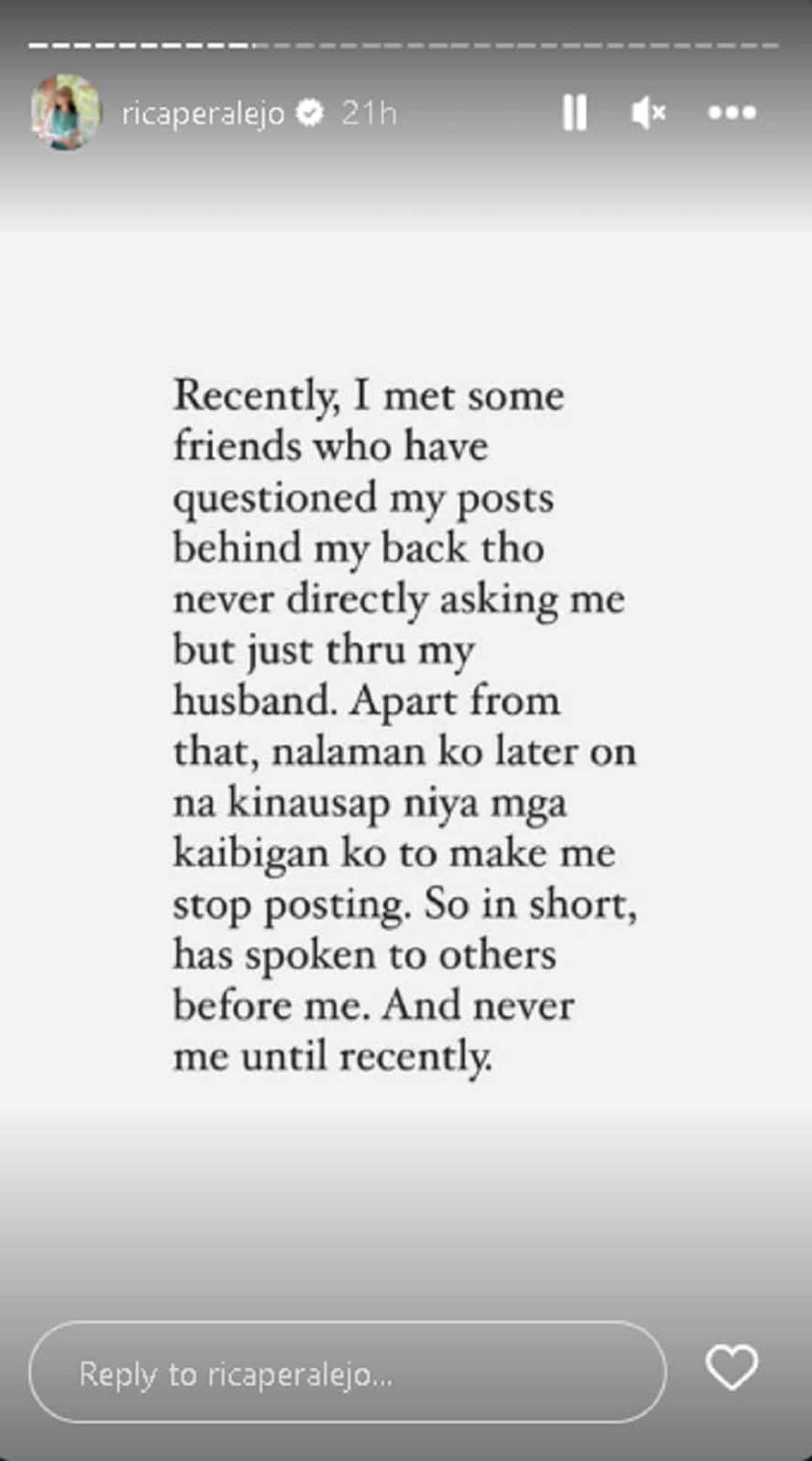The width and height of the screenshot is (812, 1461).
Task: Open ricaperalejo's profile picture
Action: (65, 112)
